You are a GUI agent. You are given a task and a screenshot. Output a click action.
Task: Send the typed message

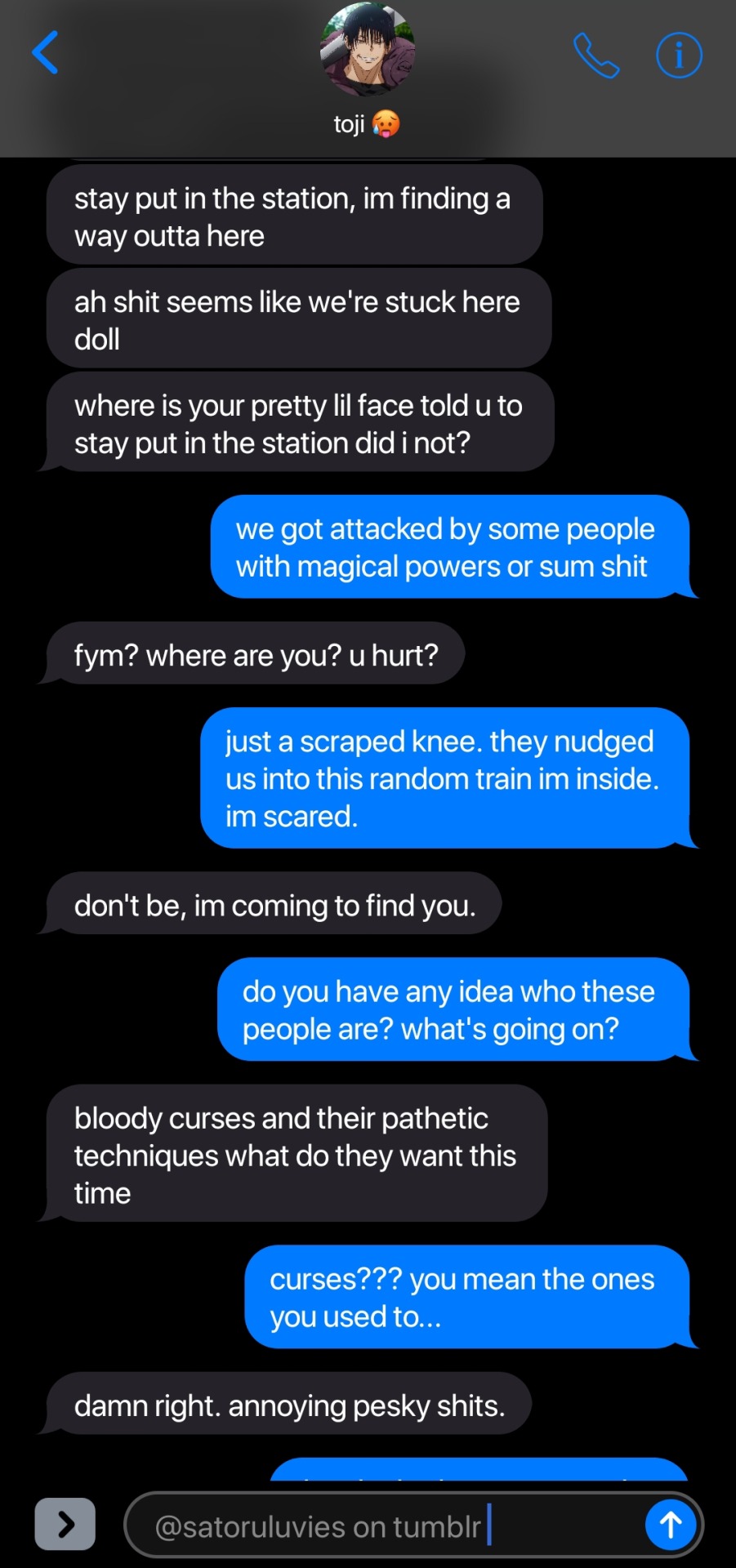pos(671,1525)
